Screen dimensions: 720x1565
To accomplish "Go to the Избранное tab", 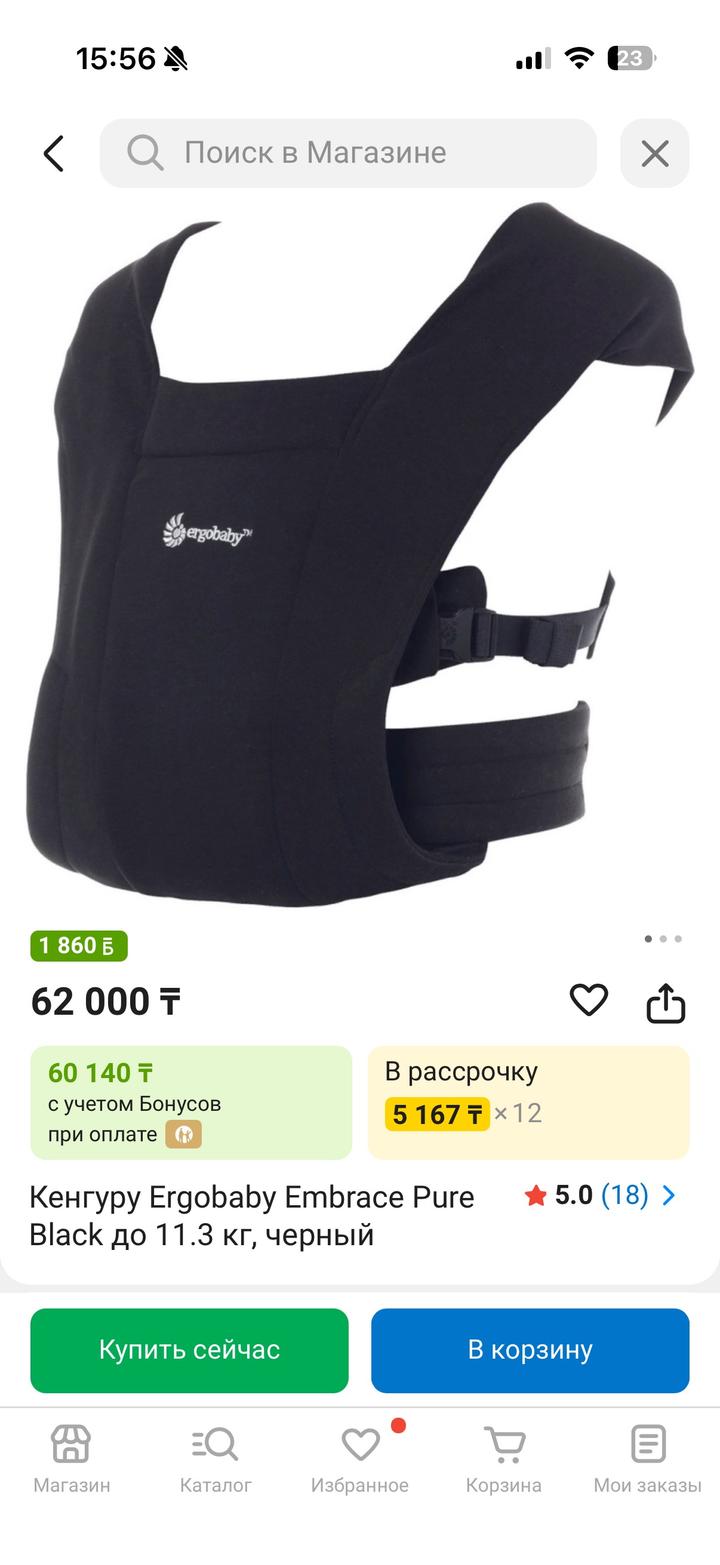I will point(360,1460).
